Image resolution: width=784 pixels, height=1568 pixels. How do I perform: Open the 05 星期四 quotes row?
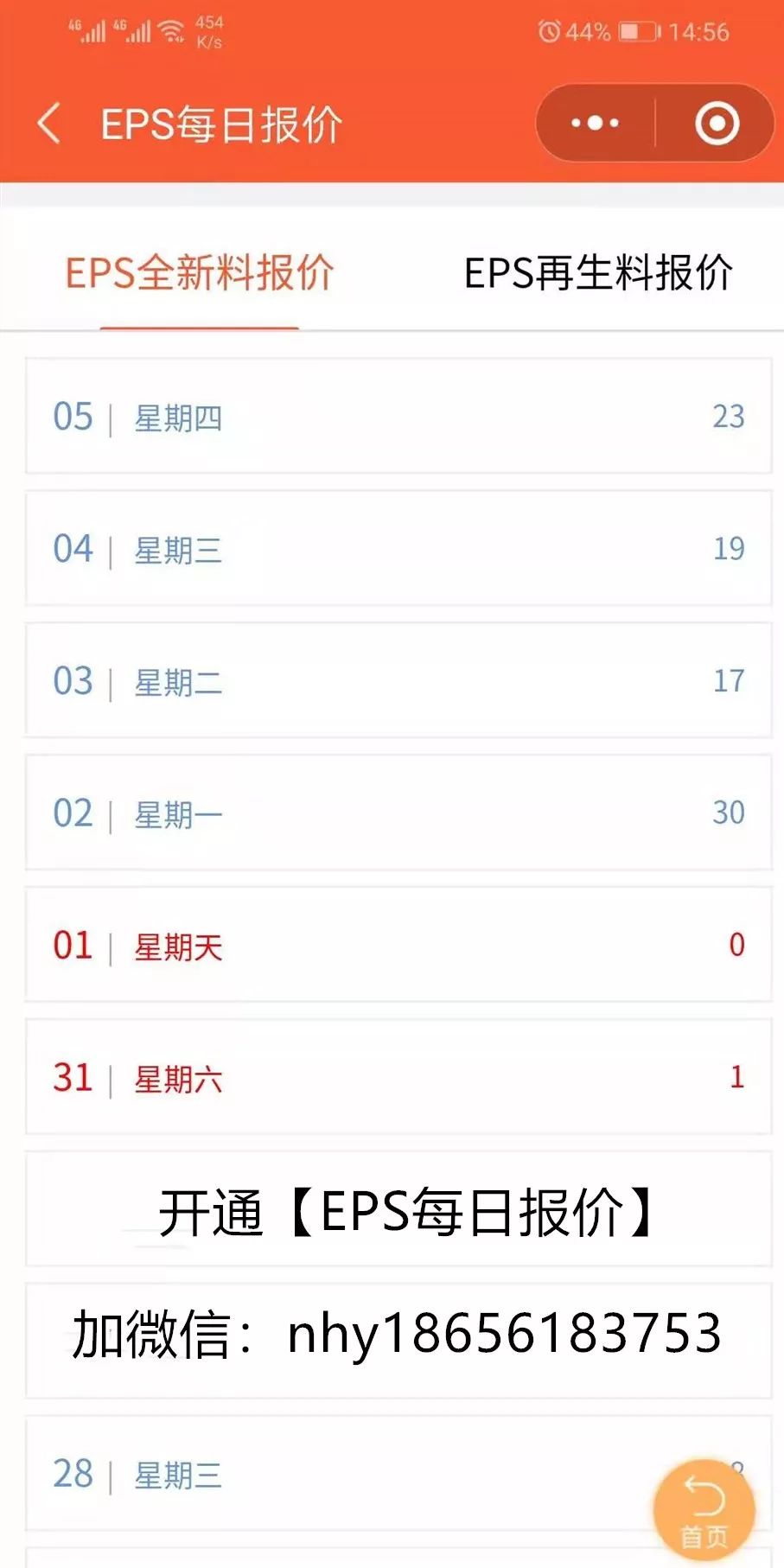click(398, 416)
